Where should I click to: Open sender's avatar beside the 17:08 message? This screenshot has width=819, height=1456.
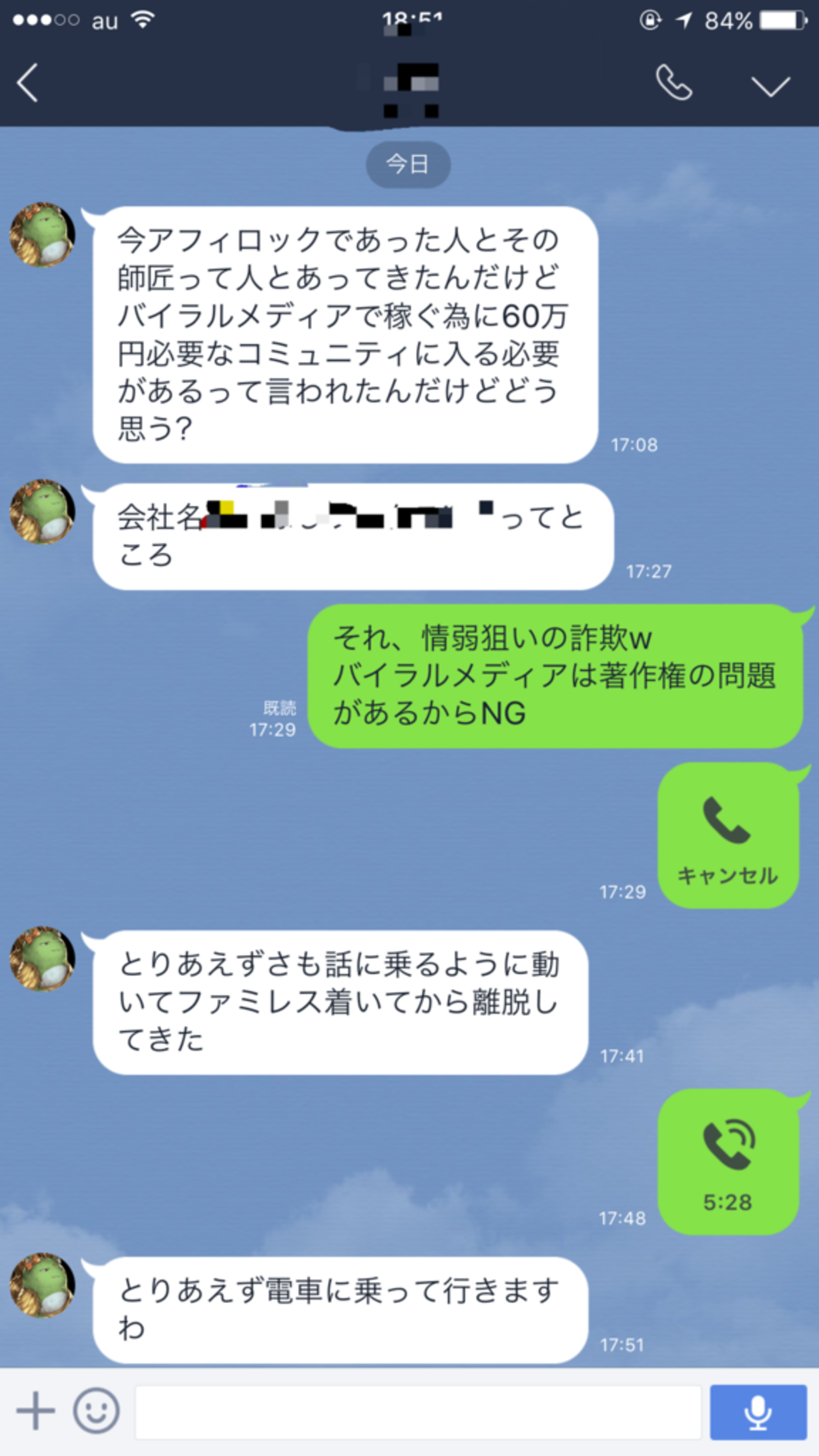(42, 234)
